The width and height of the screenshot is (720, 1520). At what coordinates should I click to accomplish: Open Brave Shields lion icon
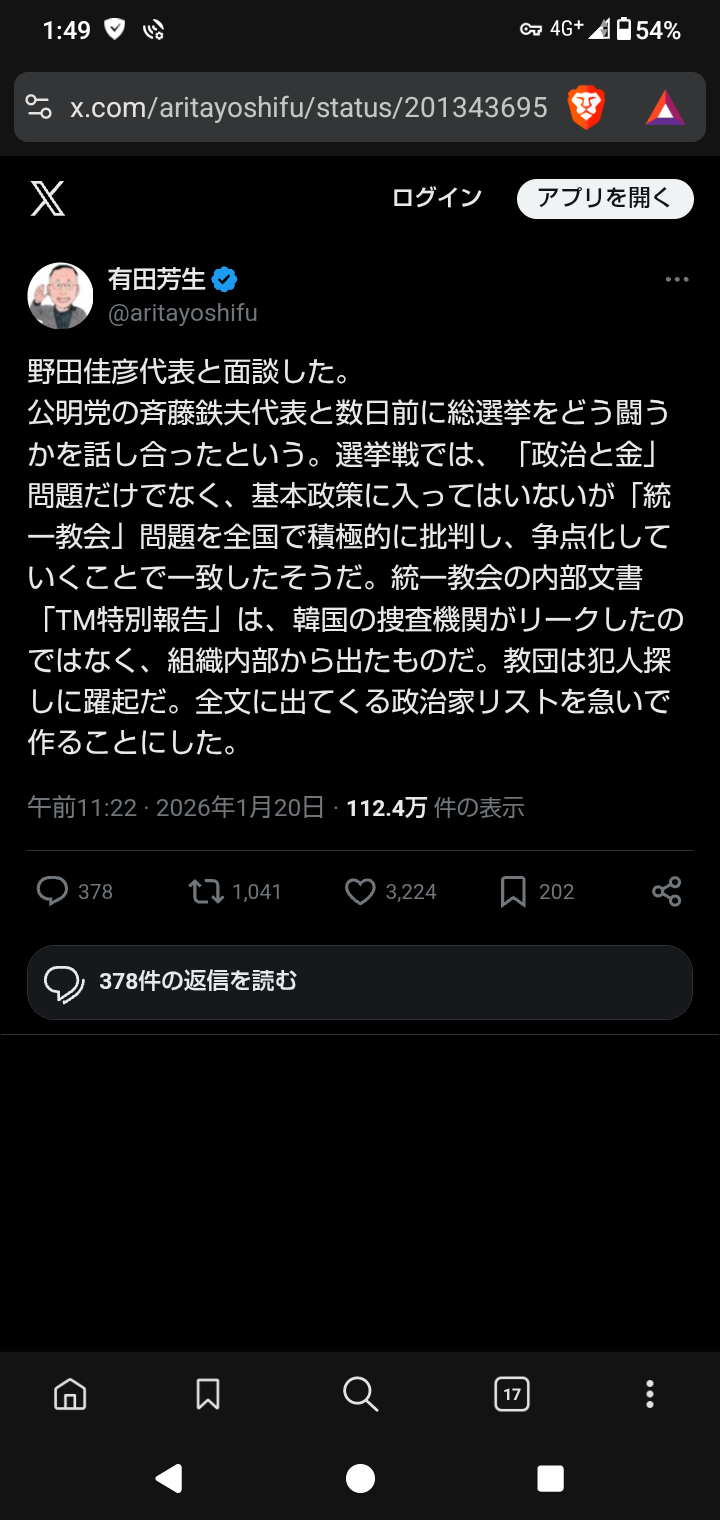tap(587, 108)
